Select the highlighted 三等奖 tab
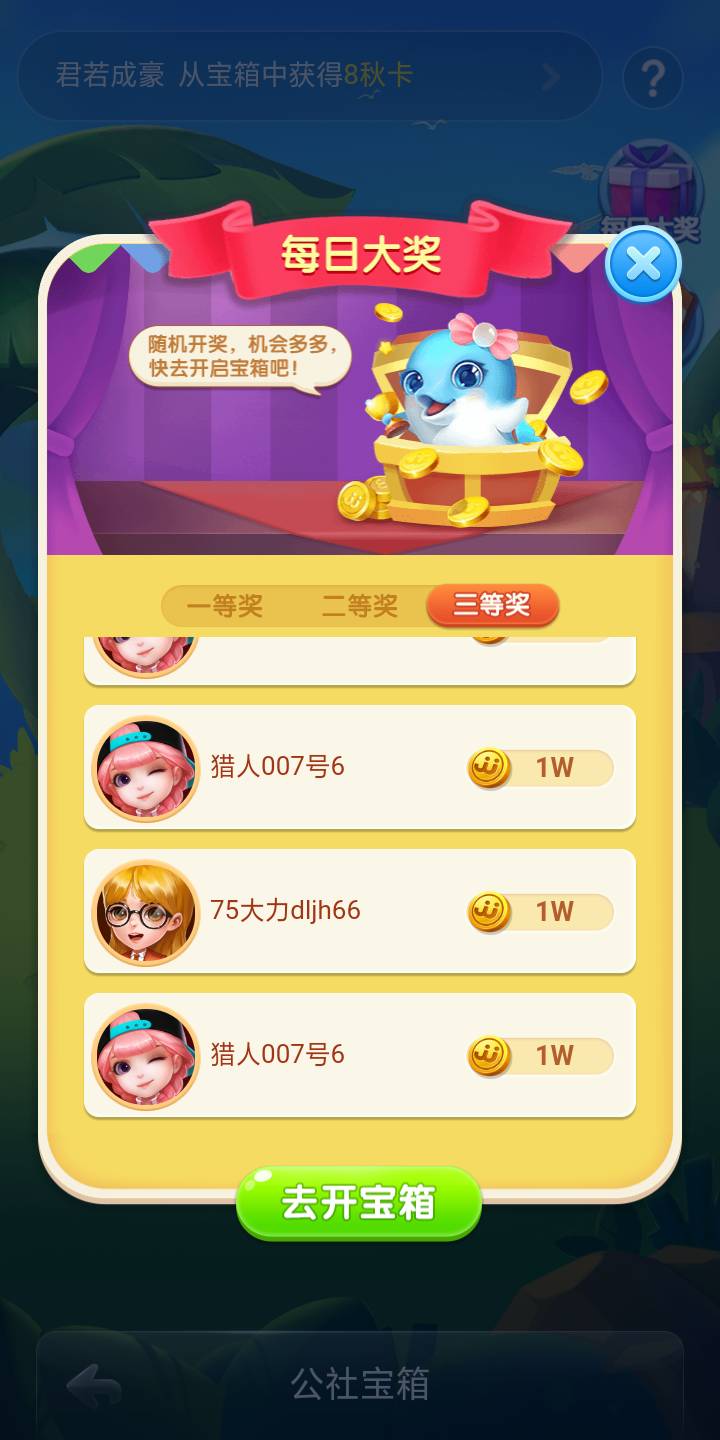720x1440 pixels. [x=491, y=606]
